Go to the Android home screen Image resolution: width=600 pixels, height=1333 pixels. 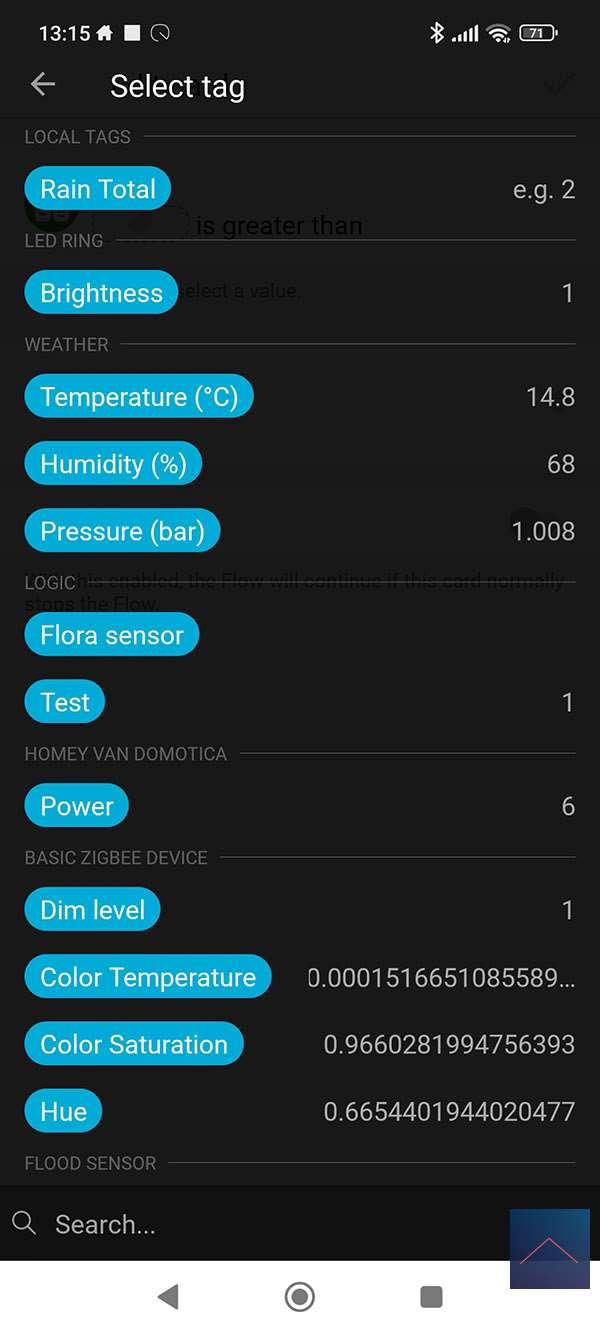tap(299, 1297)
